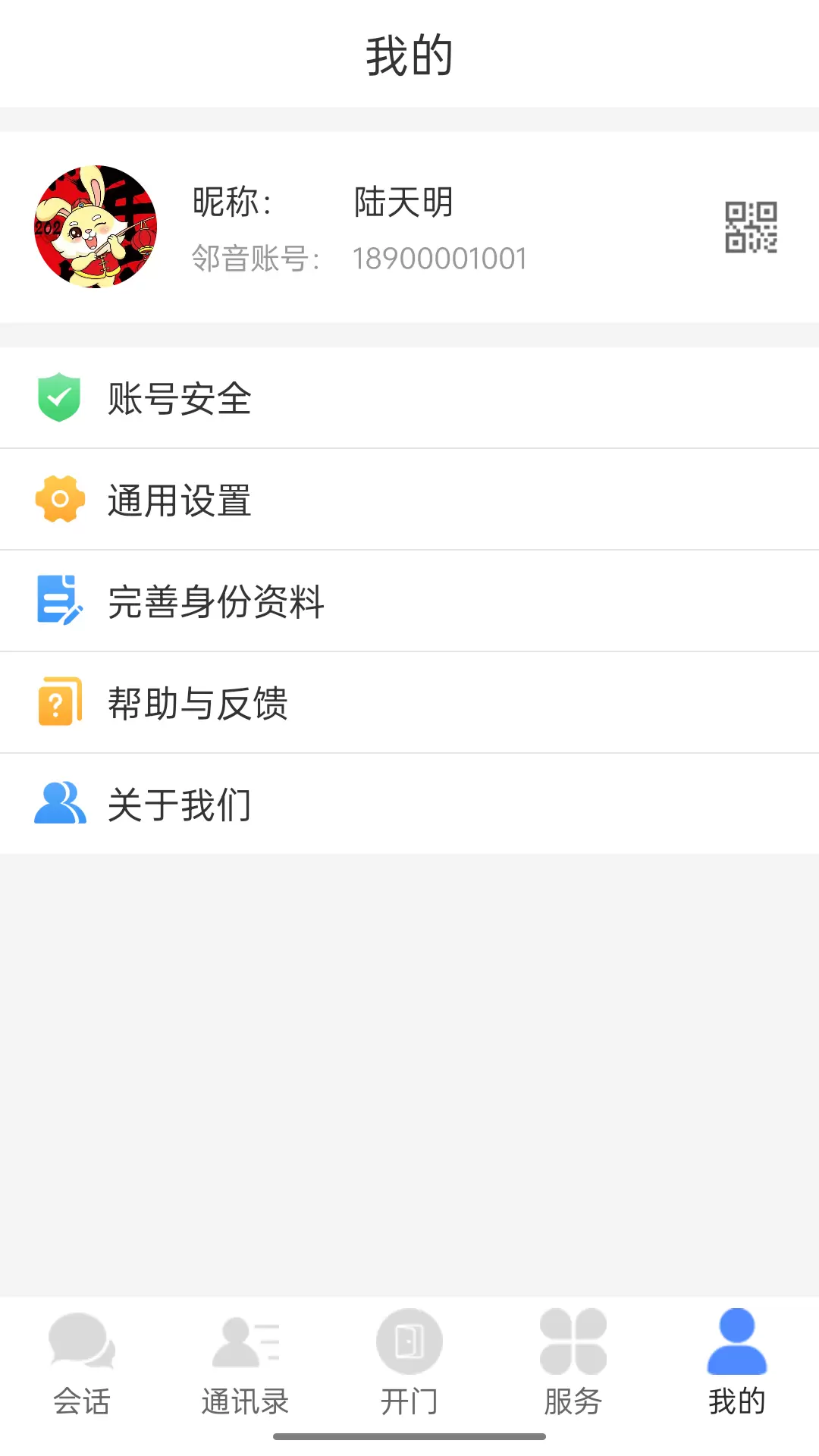Switch to the 会话 tab
This screenshot has width=819, height=1456.
(82, 1362)
